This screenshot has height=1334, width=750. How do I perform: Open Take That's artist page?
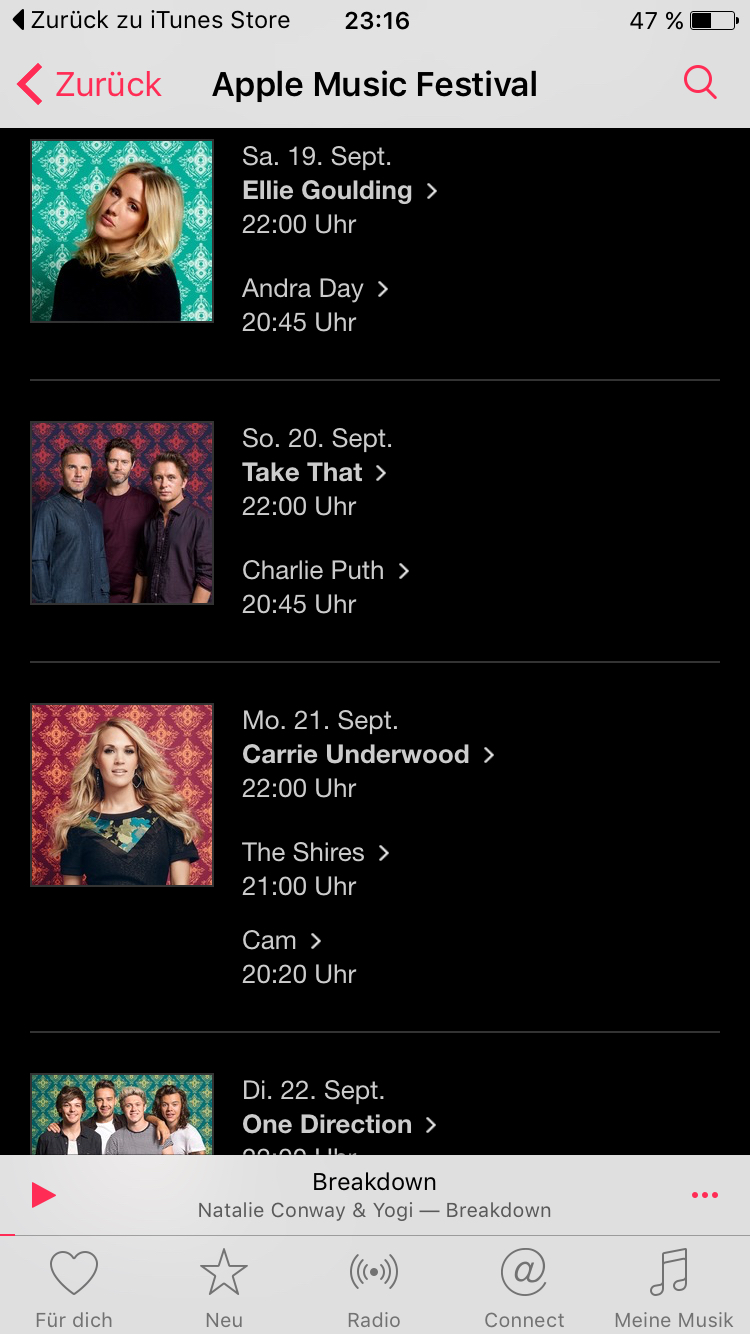pyautogui.click(x=314, y=472)
